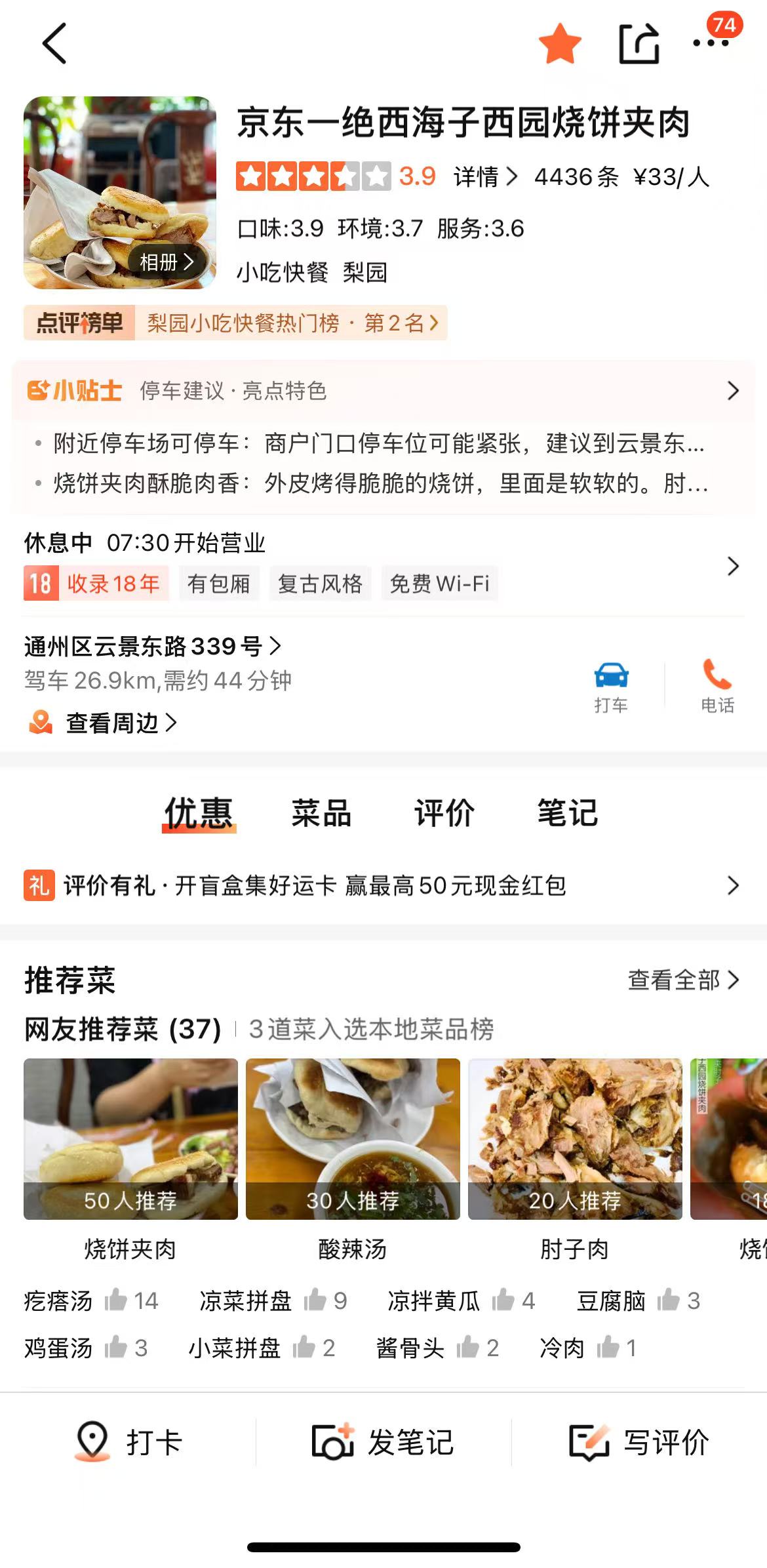
Task: Open the 烧饼夹肉 dish card
Action: point(130,1154)
